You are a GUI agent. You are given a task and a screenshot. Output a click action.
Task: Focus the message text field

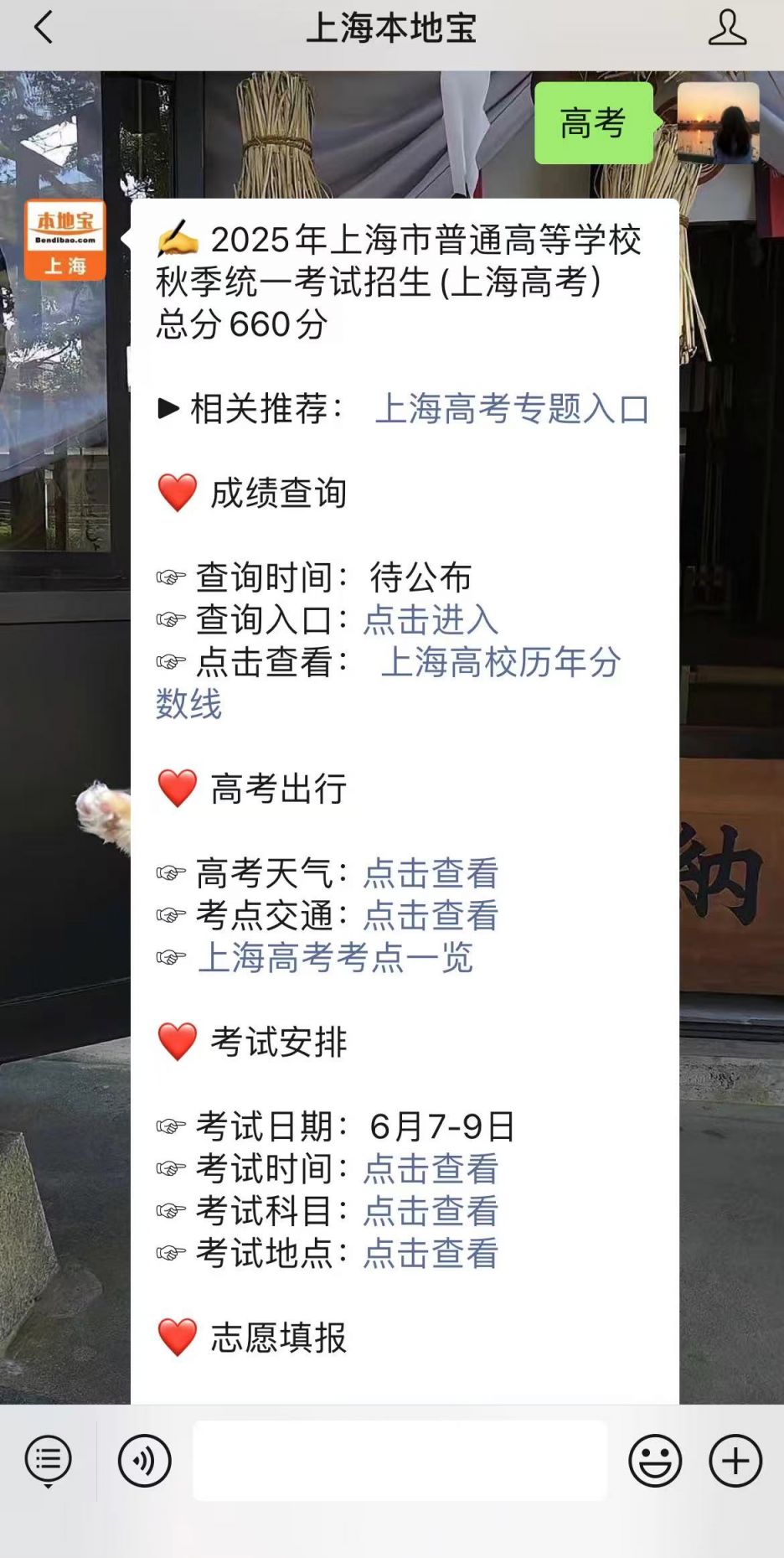(x=400, y=1461)
